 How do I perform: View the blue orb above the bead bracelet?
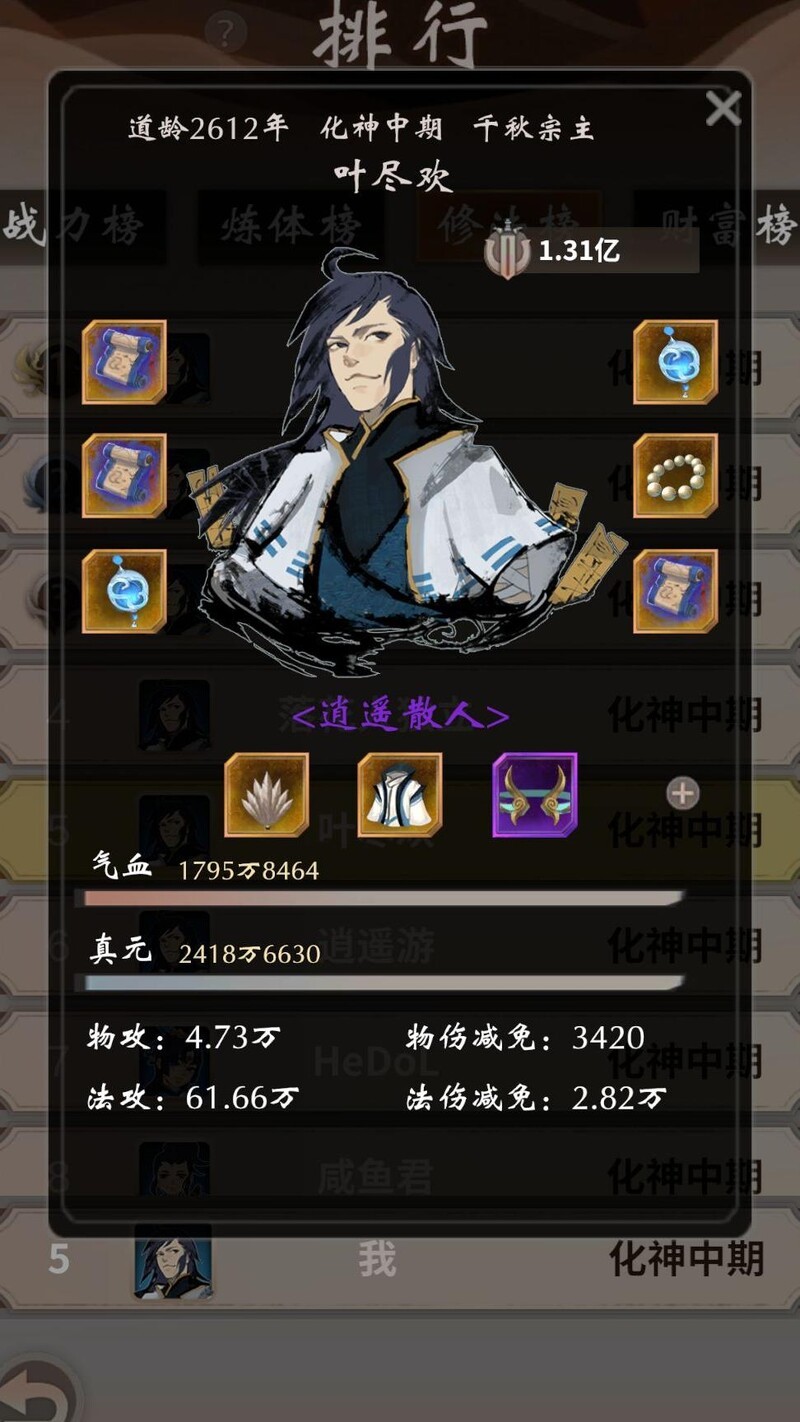pos(675,362)
